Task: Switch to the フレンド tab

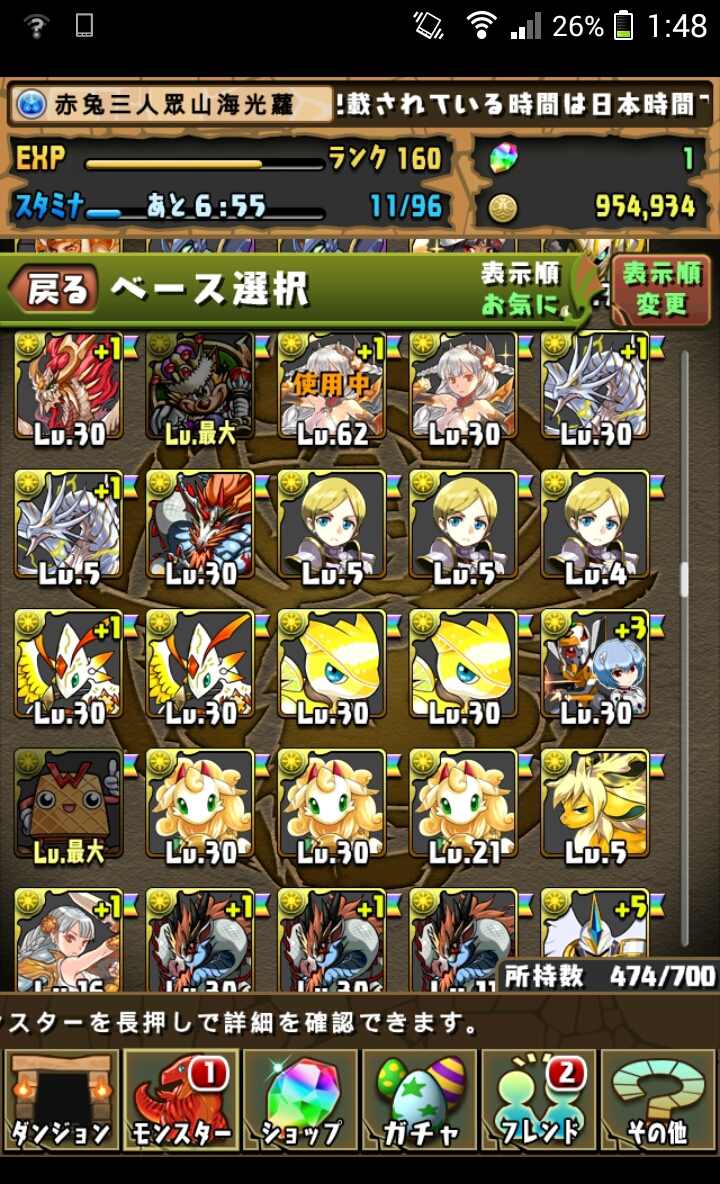Action: coord(538,1100)
